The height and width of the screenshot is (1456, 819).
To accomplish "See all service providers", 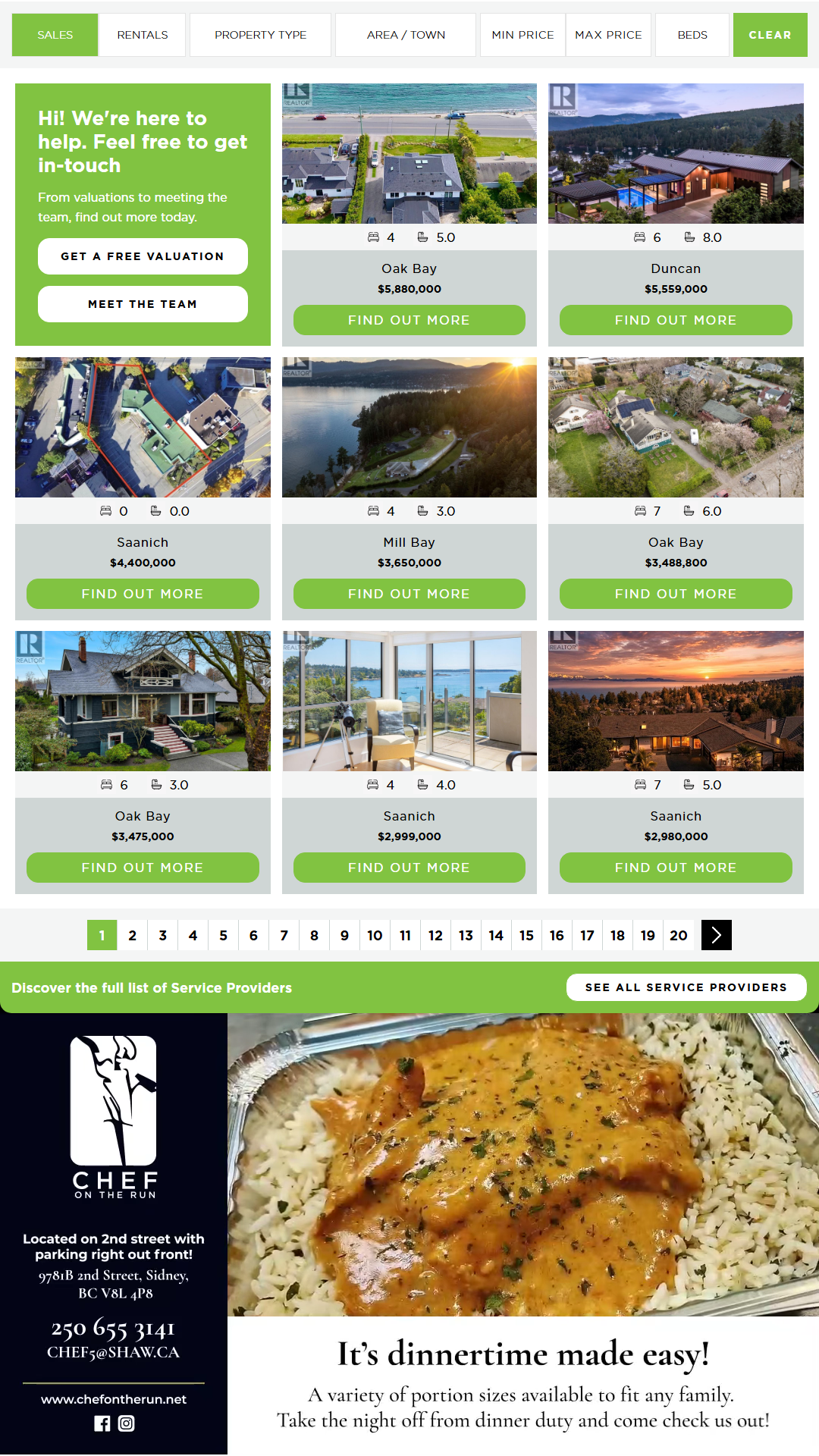I will tap(686, 987).
